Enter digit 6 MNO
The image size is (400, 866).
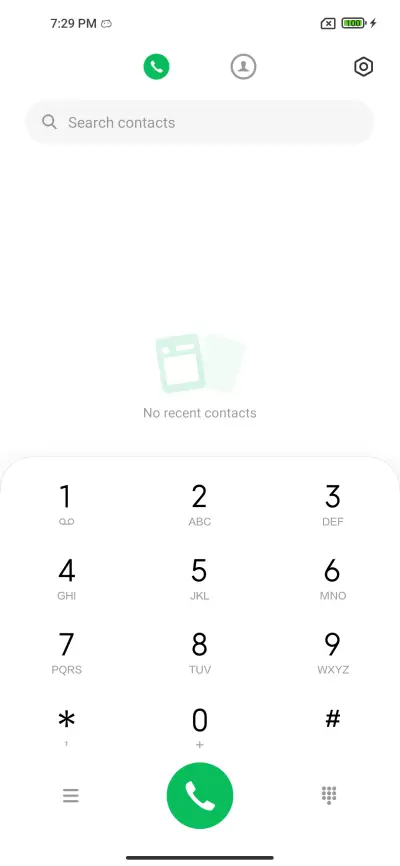tap(333, 579)
